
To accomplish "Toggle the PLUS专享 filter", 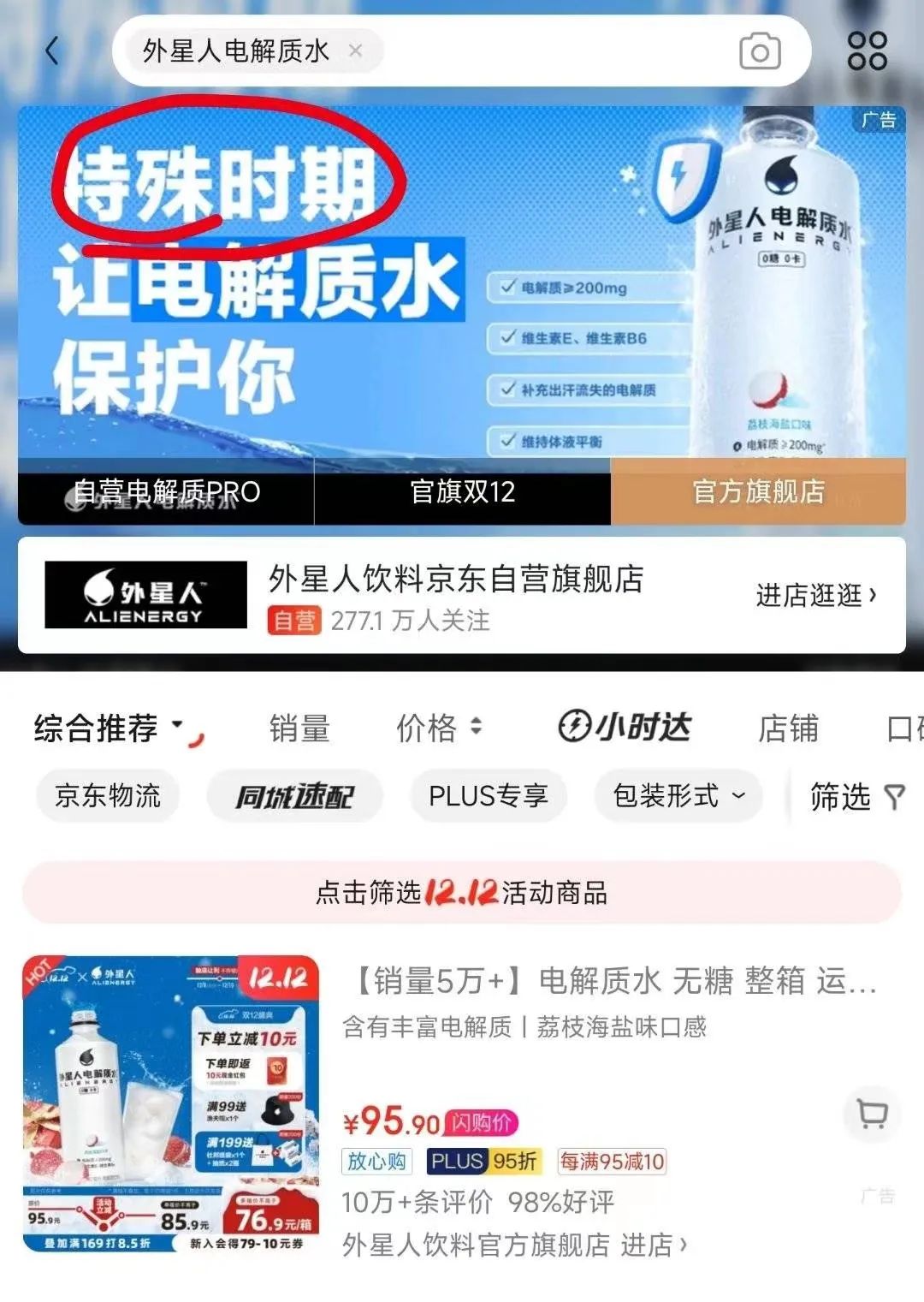I will point(488,796).
